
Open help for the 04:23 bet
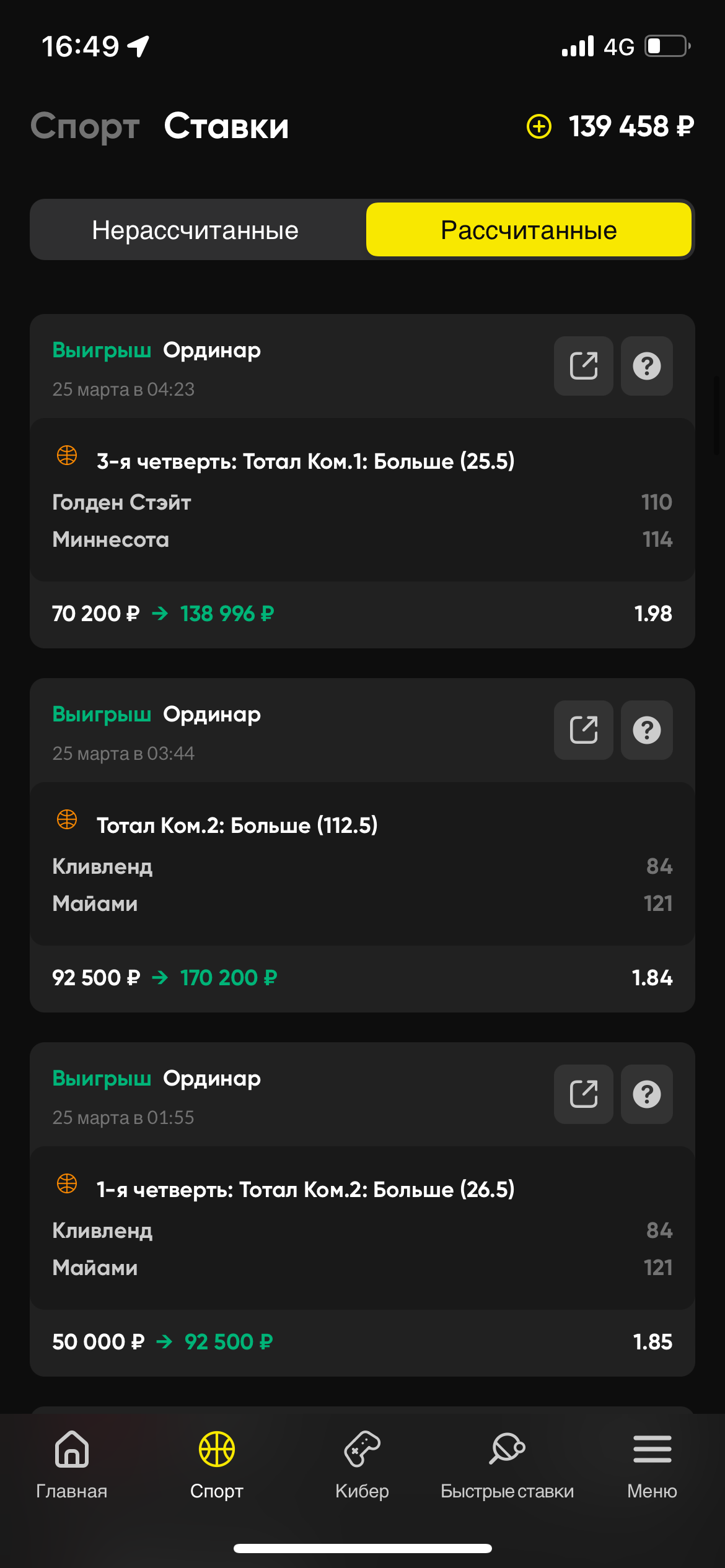point(646,366)
